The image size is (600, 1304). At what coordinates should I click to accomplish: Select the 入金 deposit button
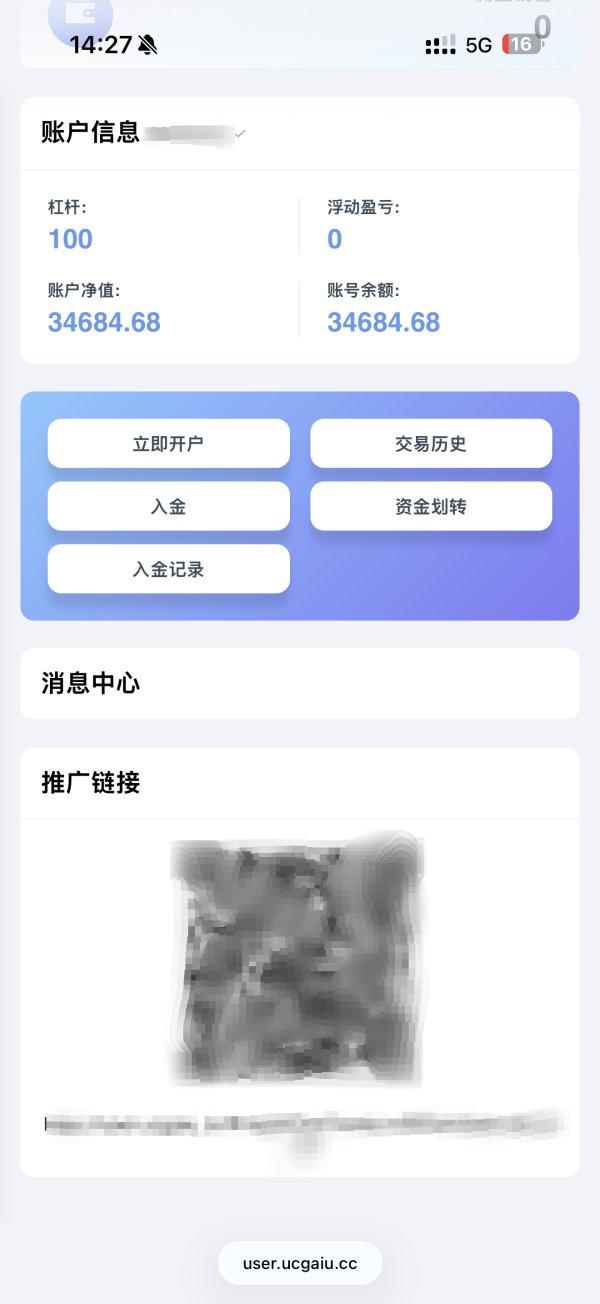pos(168,506)
